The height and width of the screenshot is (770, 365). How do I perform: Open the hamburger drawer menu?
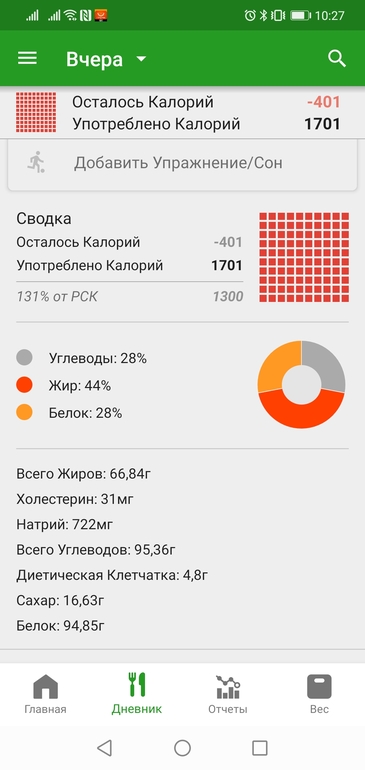pyautogui.click(x=28, y=59)
